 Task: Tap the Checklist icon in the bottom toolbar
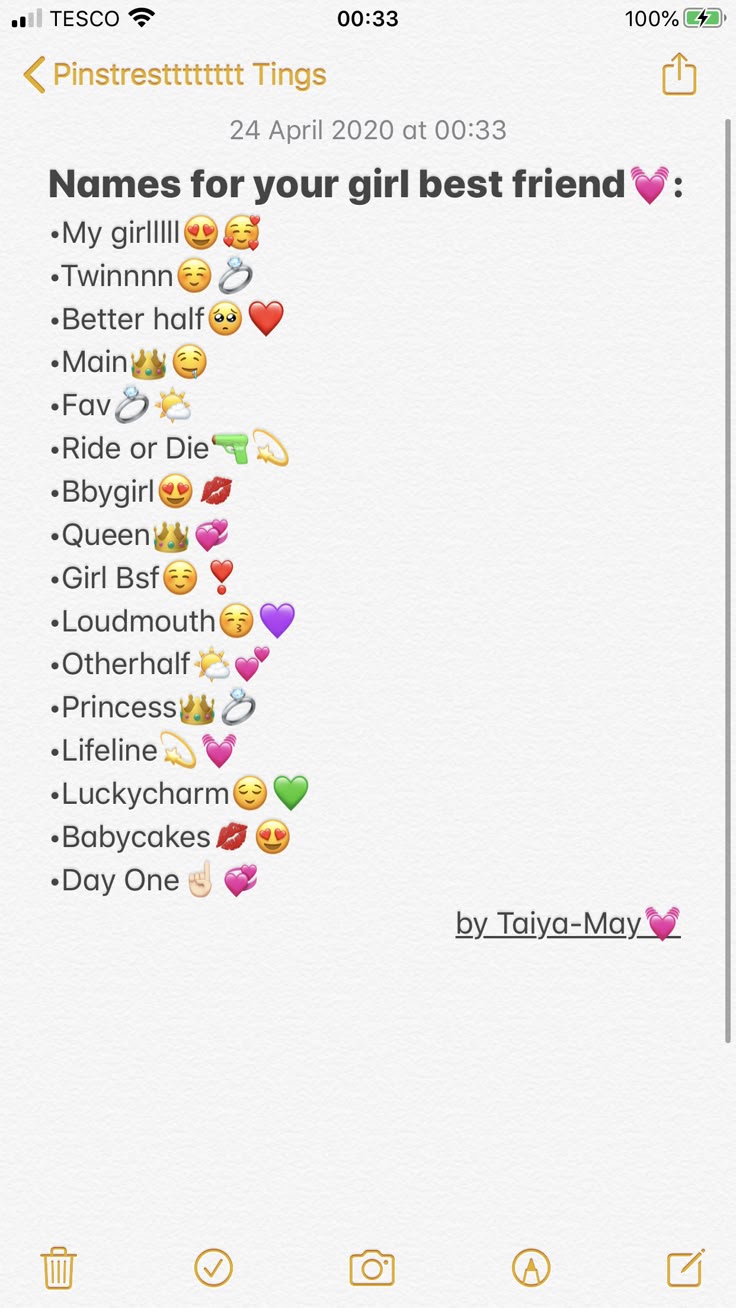213,1268
